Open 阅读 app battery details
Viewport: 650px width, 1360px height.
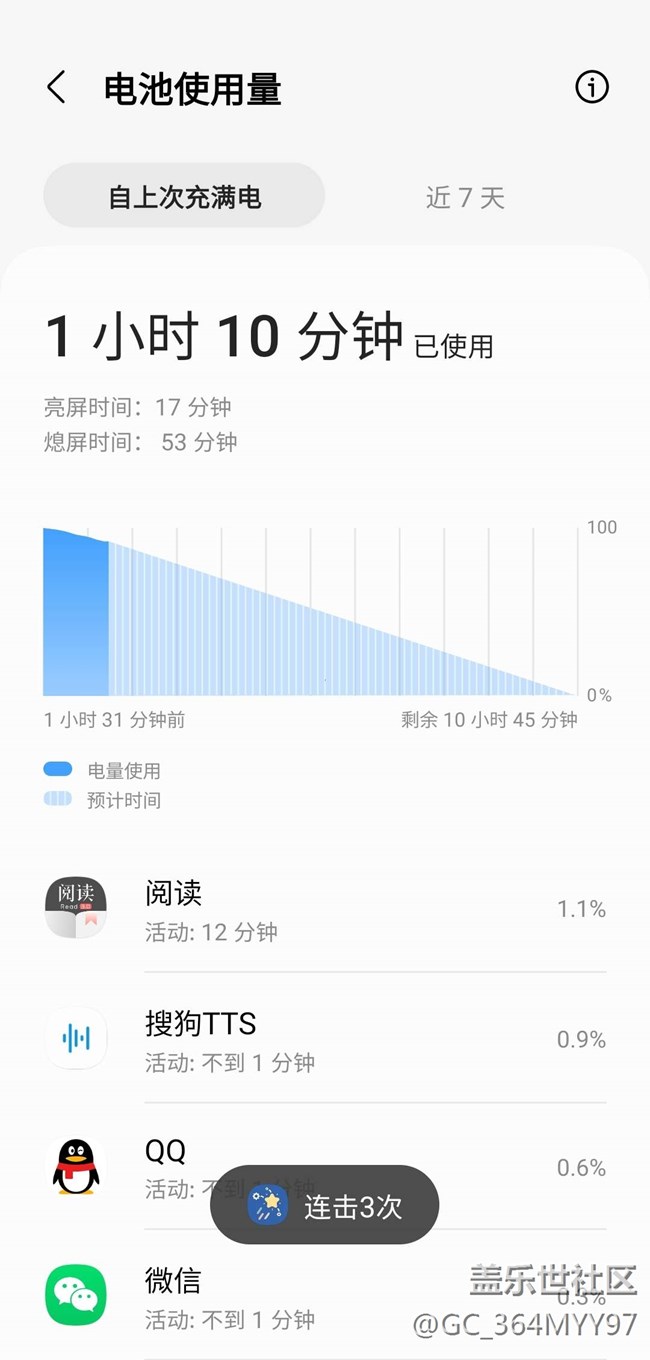325,909
